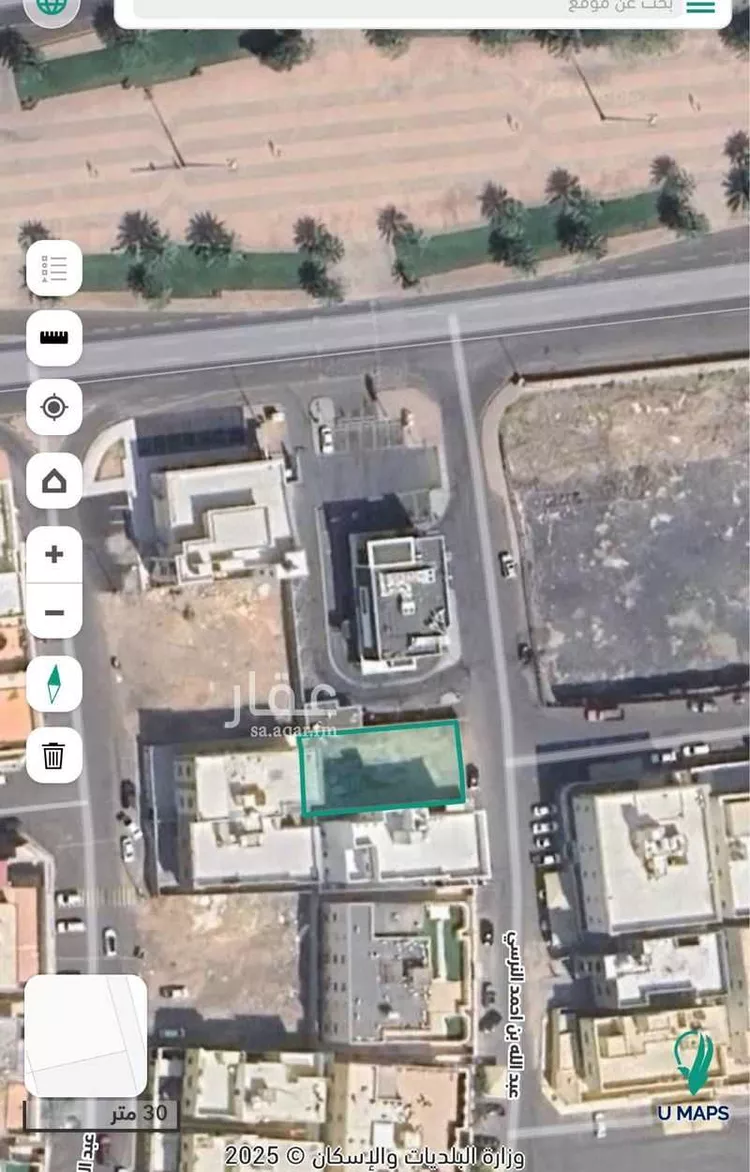750x1172 pixels.
Task: Select the ruler measurement tool
Action: tap(54, 338)
